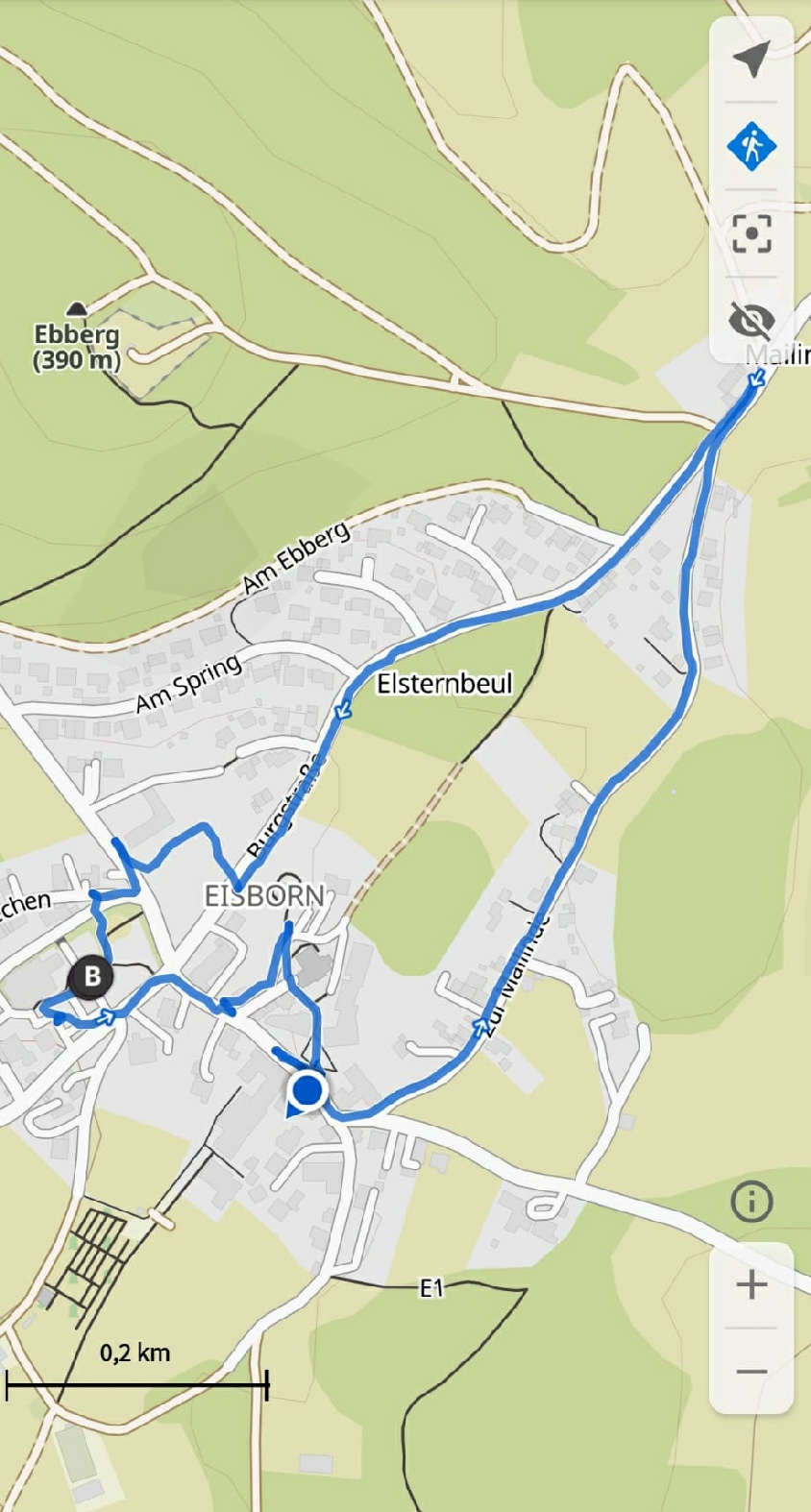Open the hiking route mode button

point(750,147)
